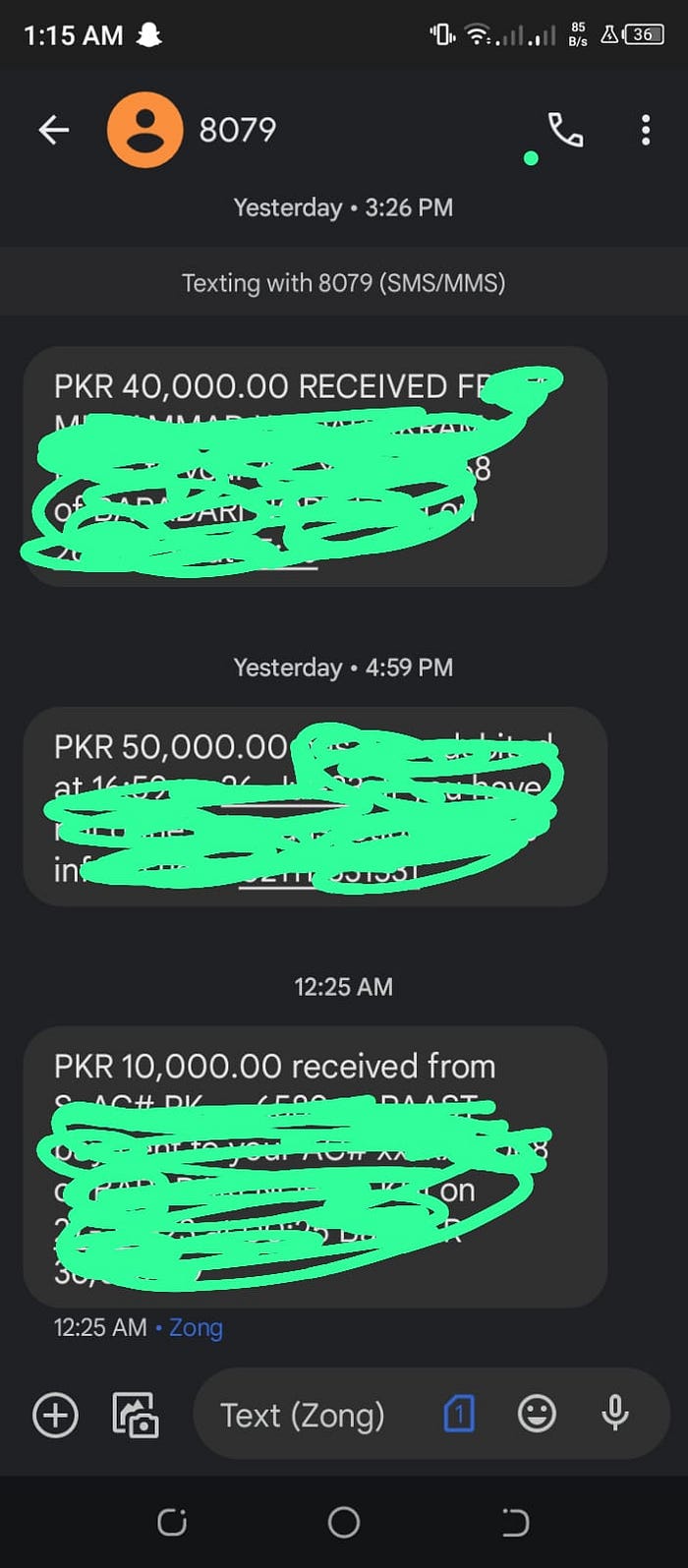Open the three-dot overflow menu
The width and height of the screenshot is (688, 1568).
pyautogui.click(x=646, y=130)
